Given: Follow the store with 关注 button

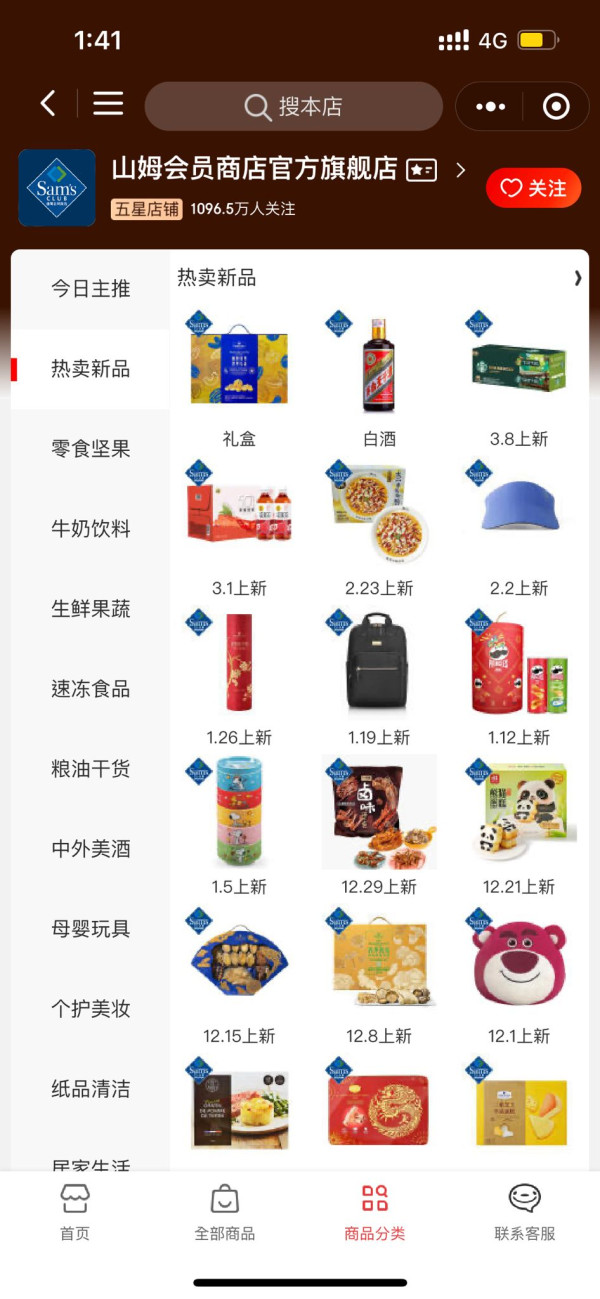Looking at the screenshot, I should click(533, 188).
